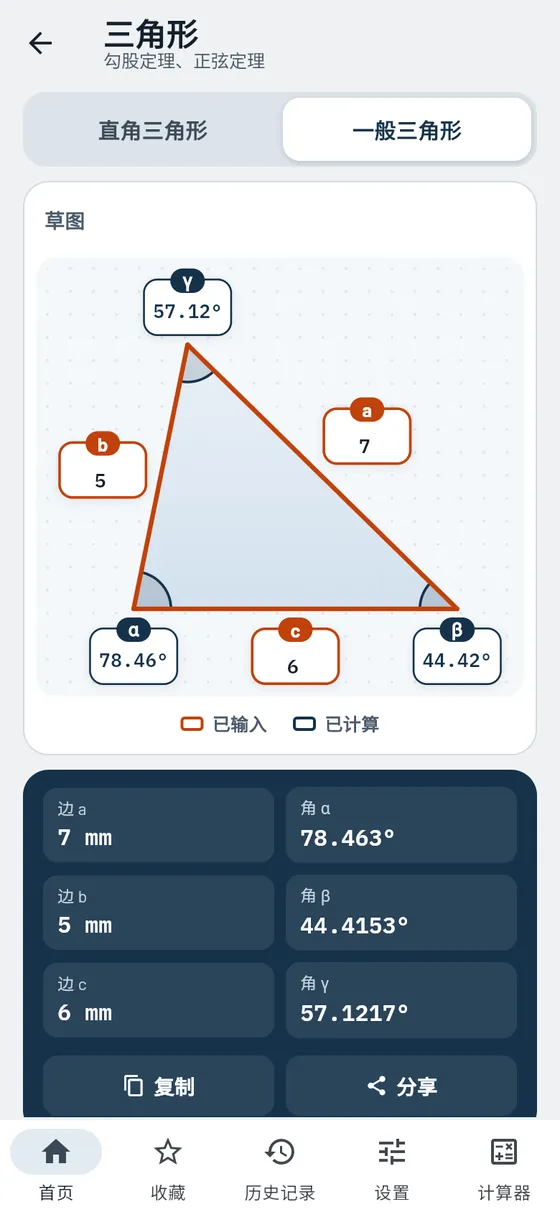Switch to the 直角三角形 tab

(x=153, y=130)
